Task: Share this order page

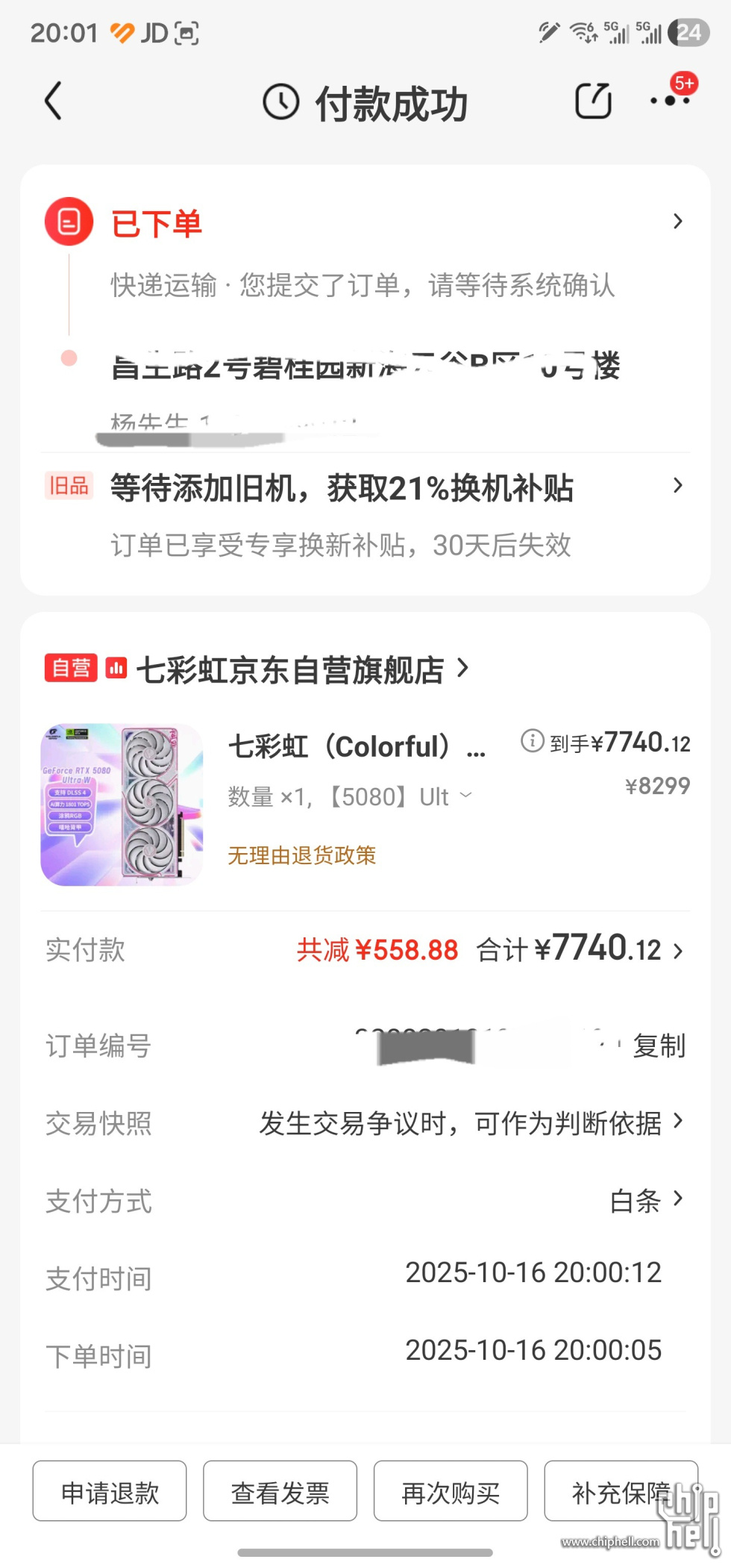Action: pyautogui.click(x=593, y=101)
